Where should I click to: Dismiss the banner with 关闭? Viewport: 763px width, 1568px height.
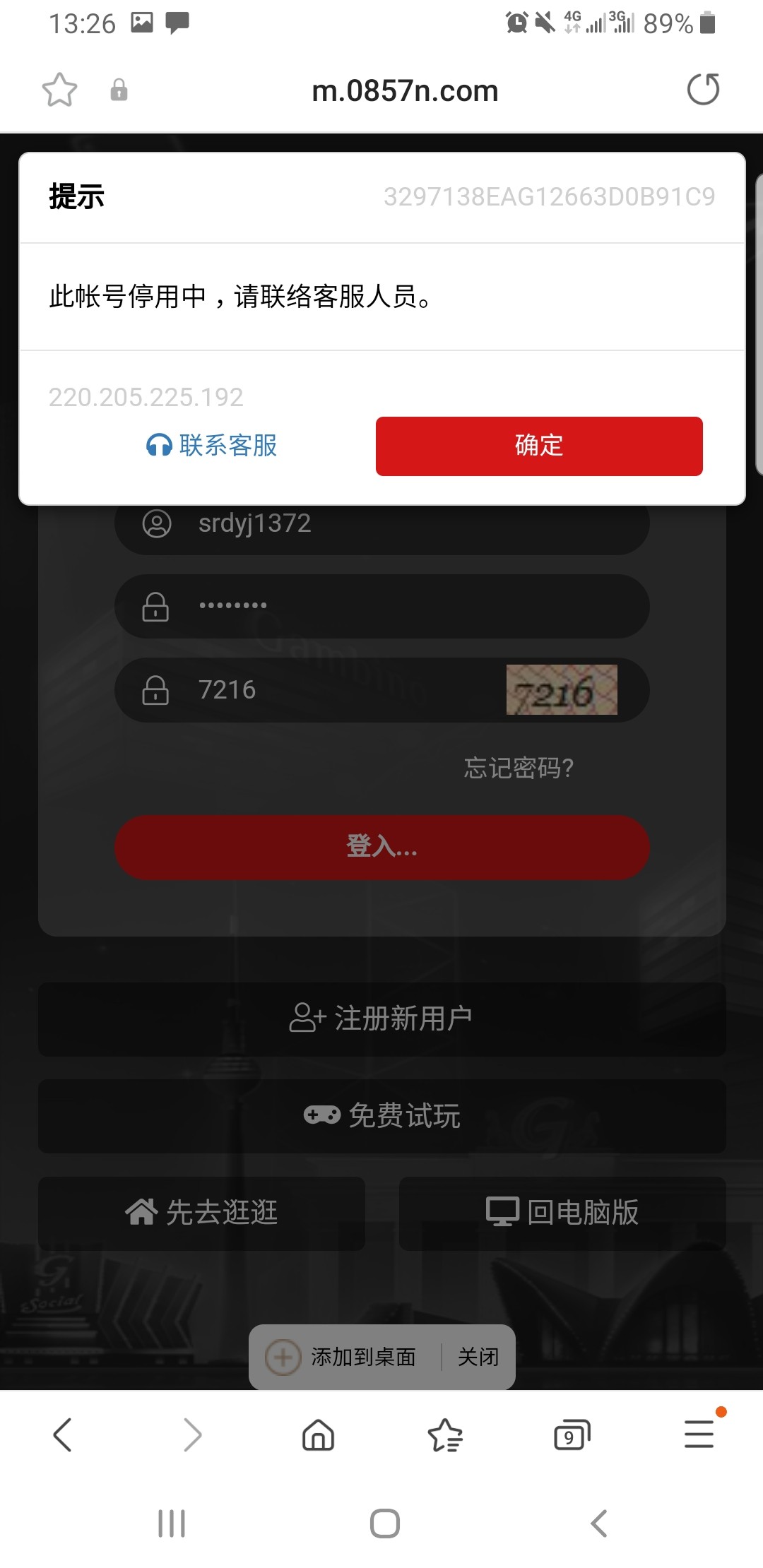[x=478, y=1357]
